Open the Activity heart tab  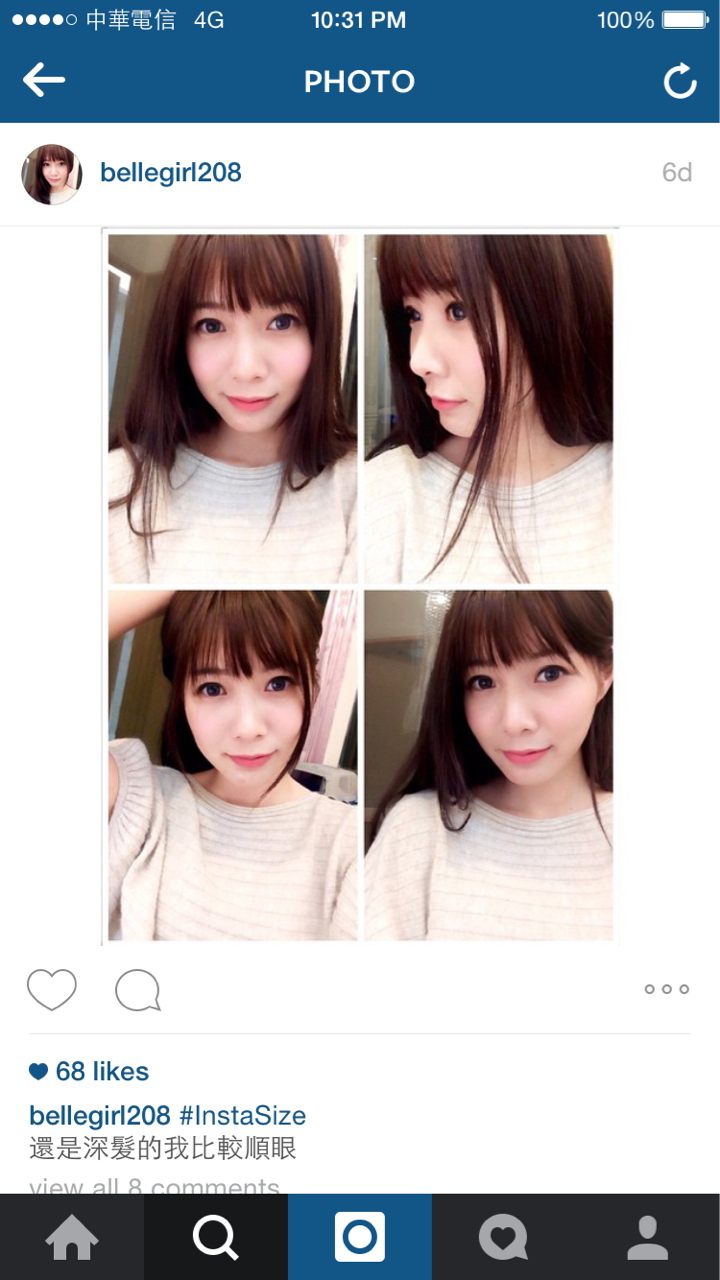pos(503,1238)
